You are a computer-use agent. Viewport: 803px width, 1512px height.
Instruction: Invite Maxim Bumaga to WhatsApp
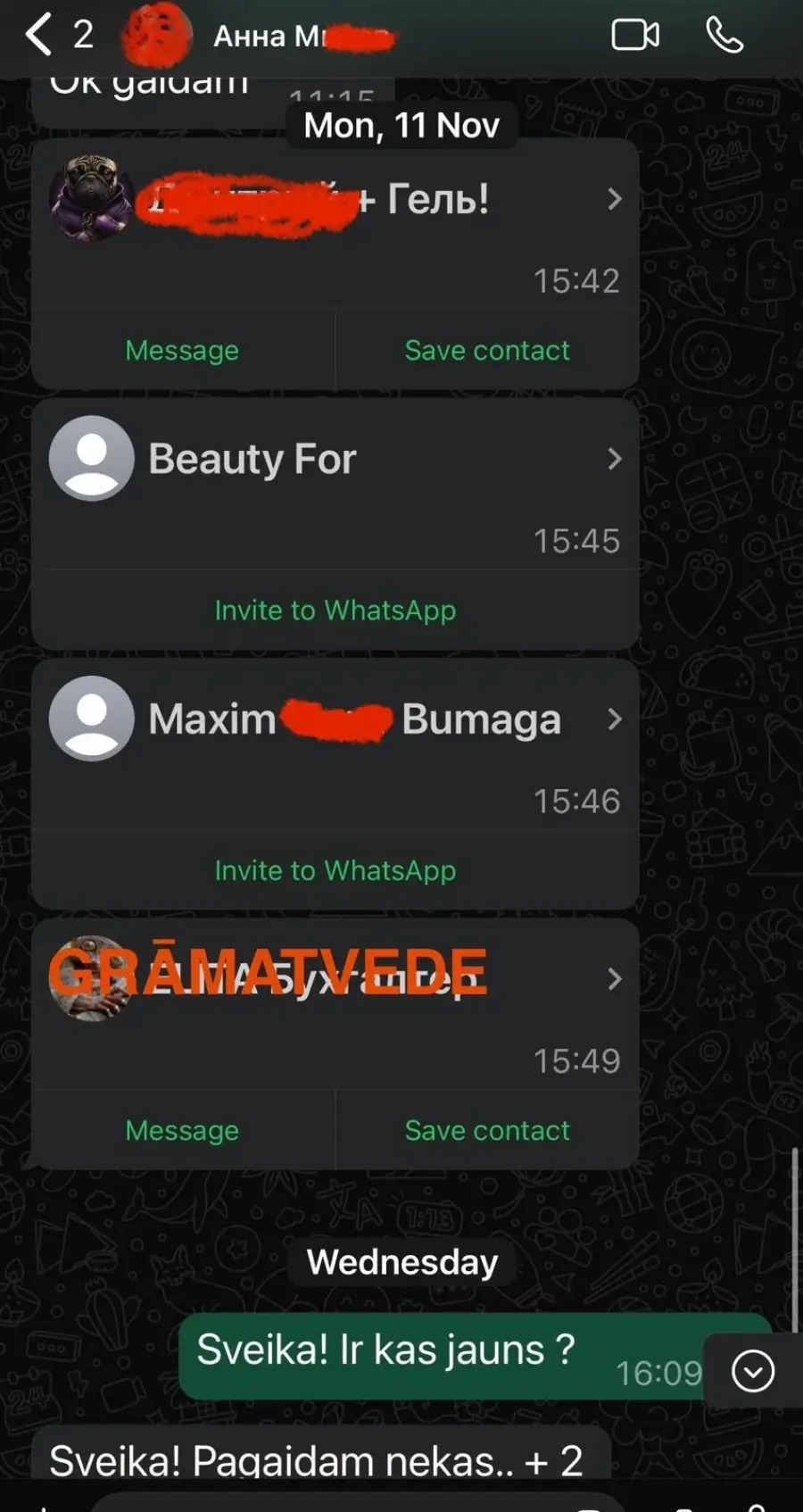[335, 870]
